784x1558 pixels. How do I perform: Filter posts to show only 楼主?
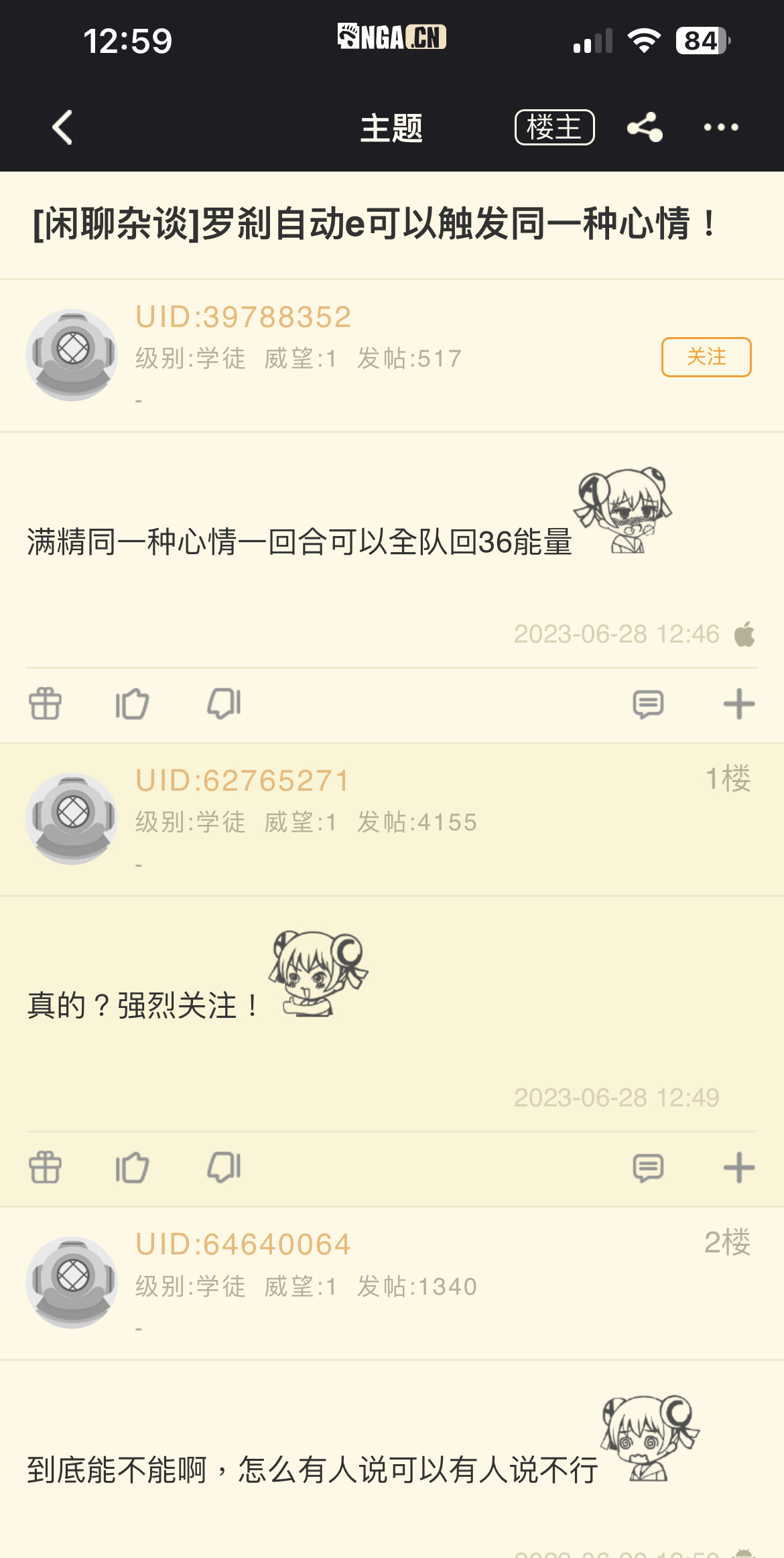tap(554, 127)
